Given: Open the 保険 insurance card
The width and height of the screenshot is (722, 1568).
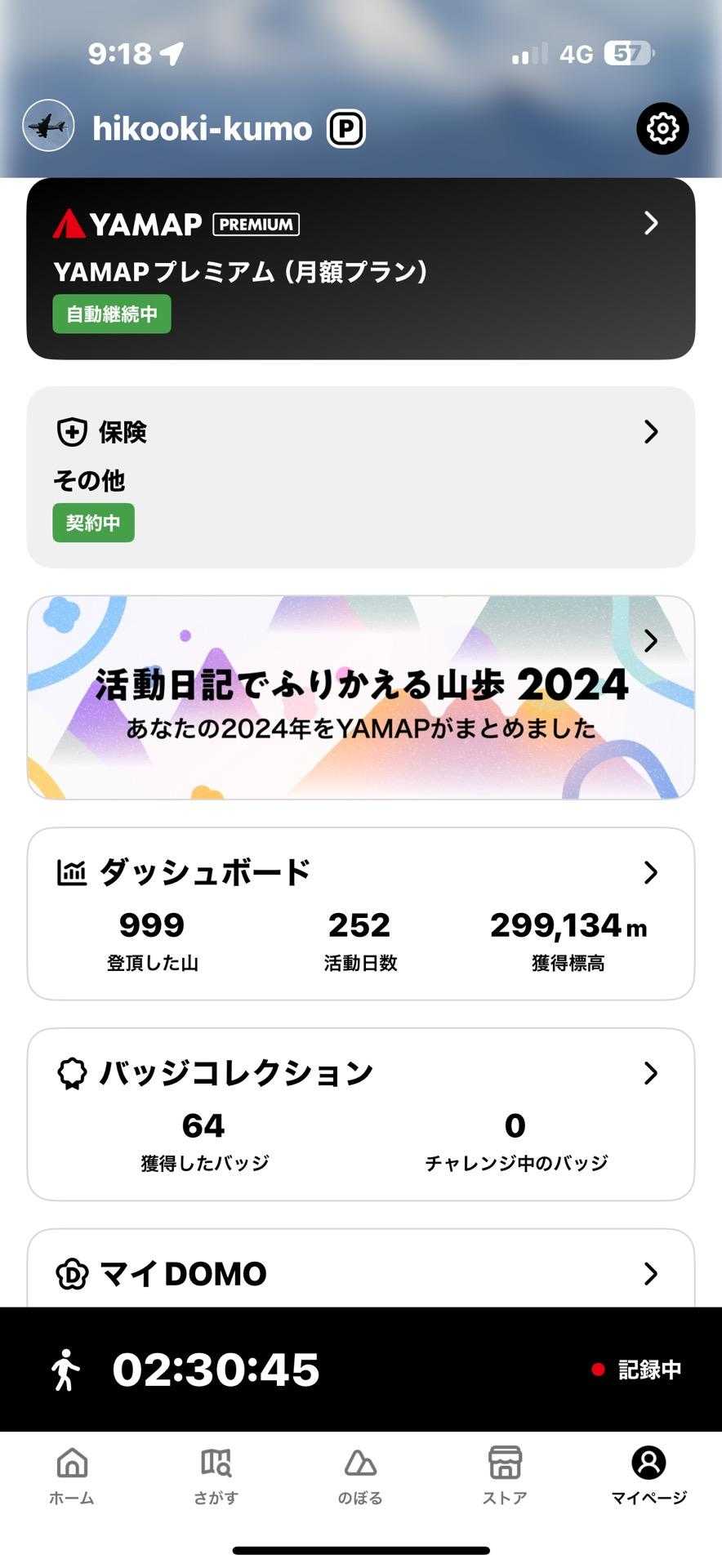Looking at the screenshot, I should [360, 477].
